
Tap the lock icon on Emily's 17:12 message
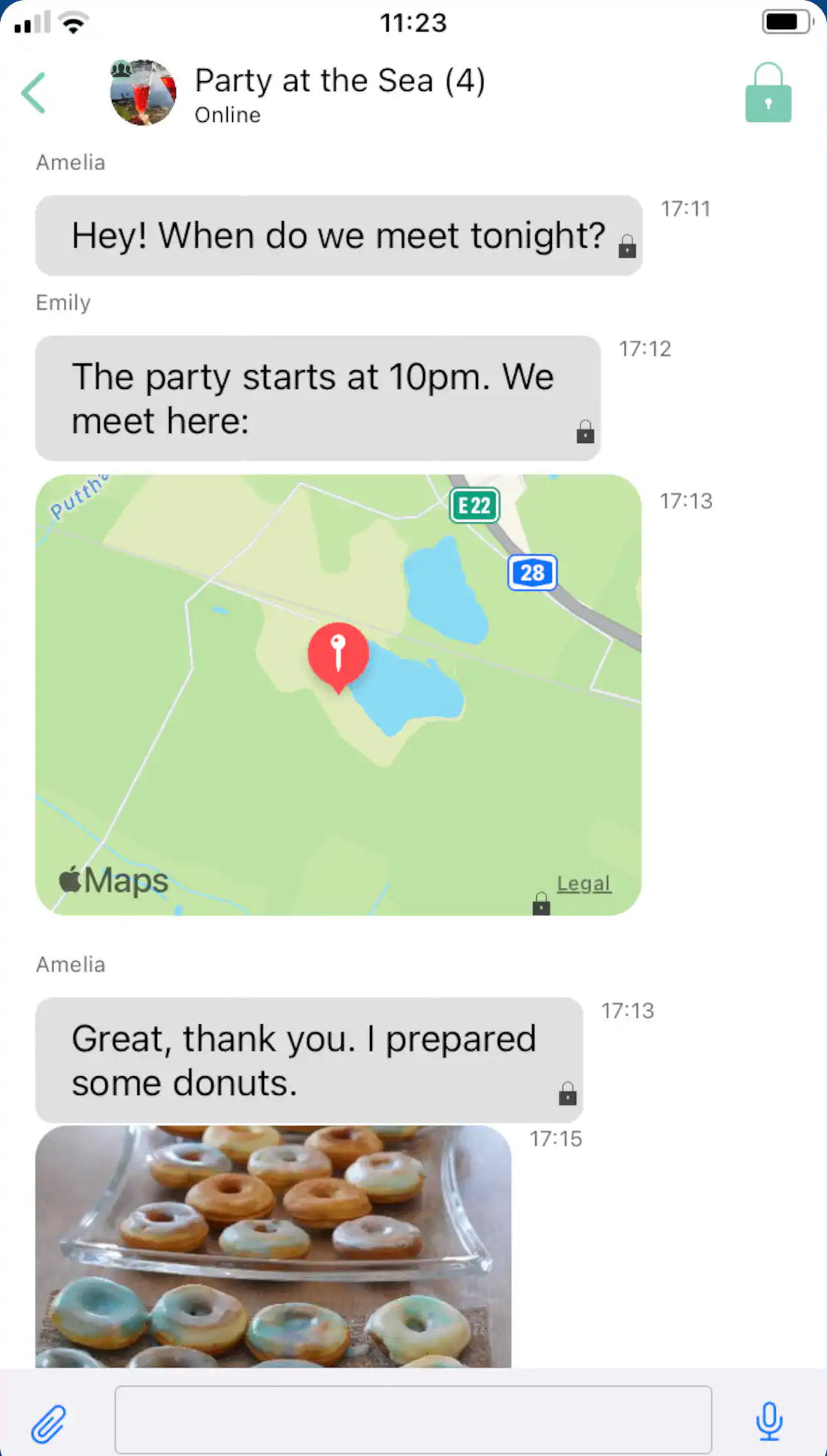point(584,432)
